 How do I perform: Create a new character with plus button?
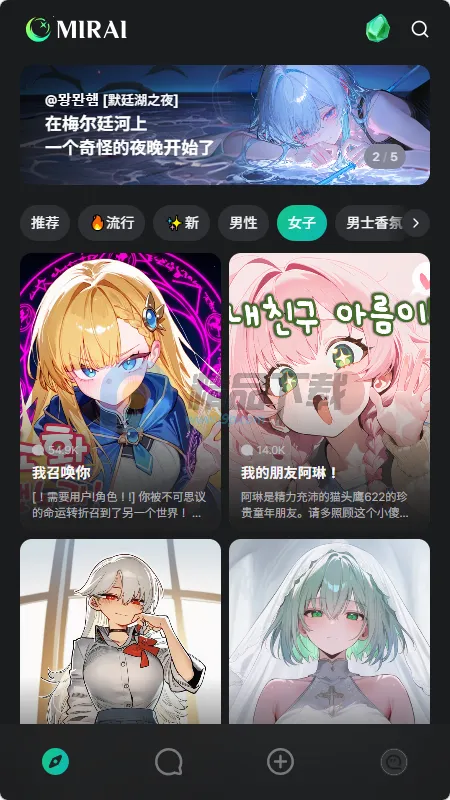281,762
